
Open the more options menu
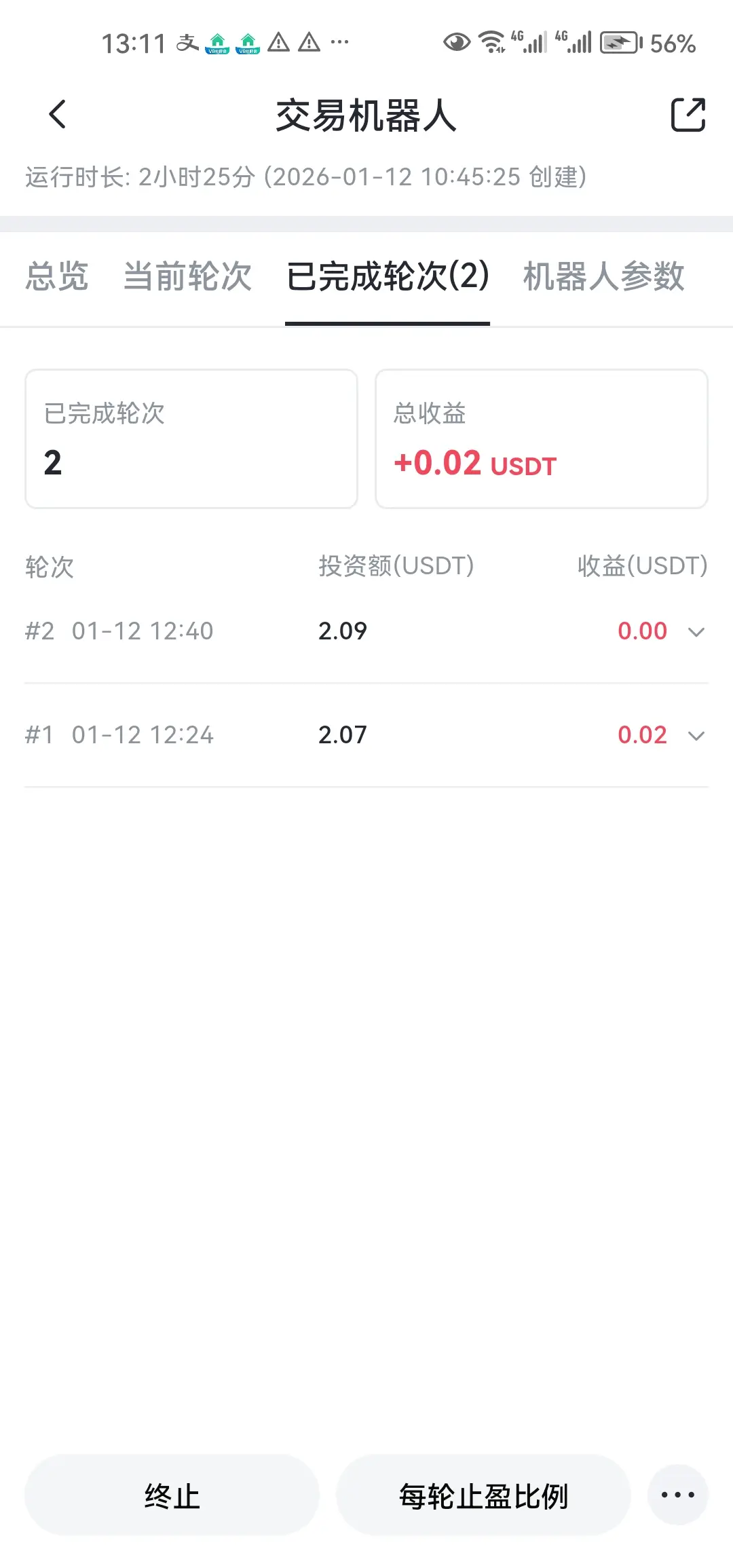677,1495
